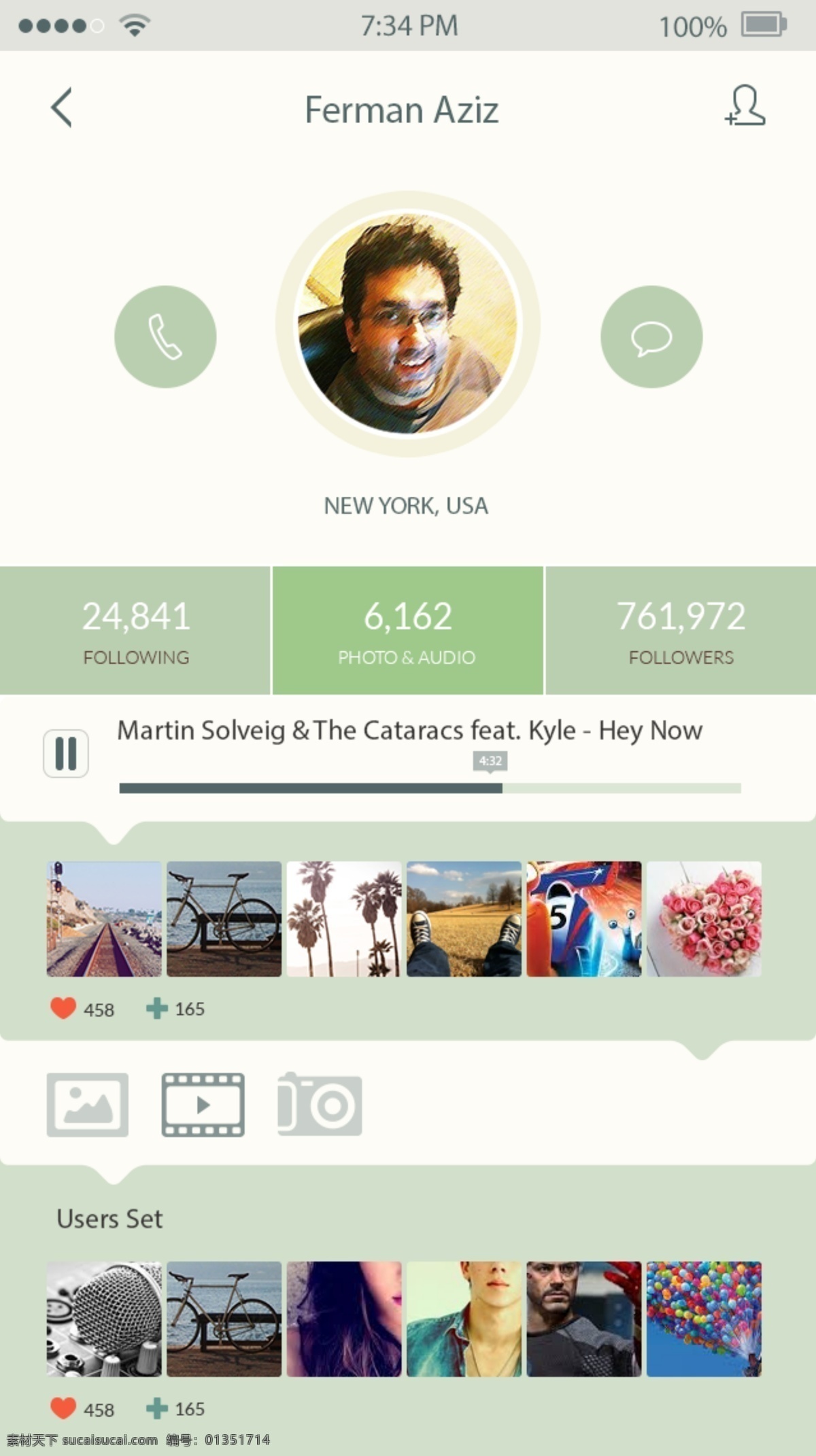Screen dimensions: 816x1456
Task: Call Ferman Aziz with the phone button
Action: pyautogui.click(x=165, y=337)
